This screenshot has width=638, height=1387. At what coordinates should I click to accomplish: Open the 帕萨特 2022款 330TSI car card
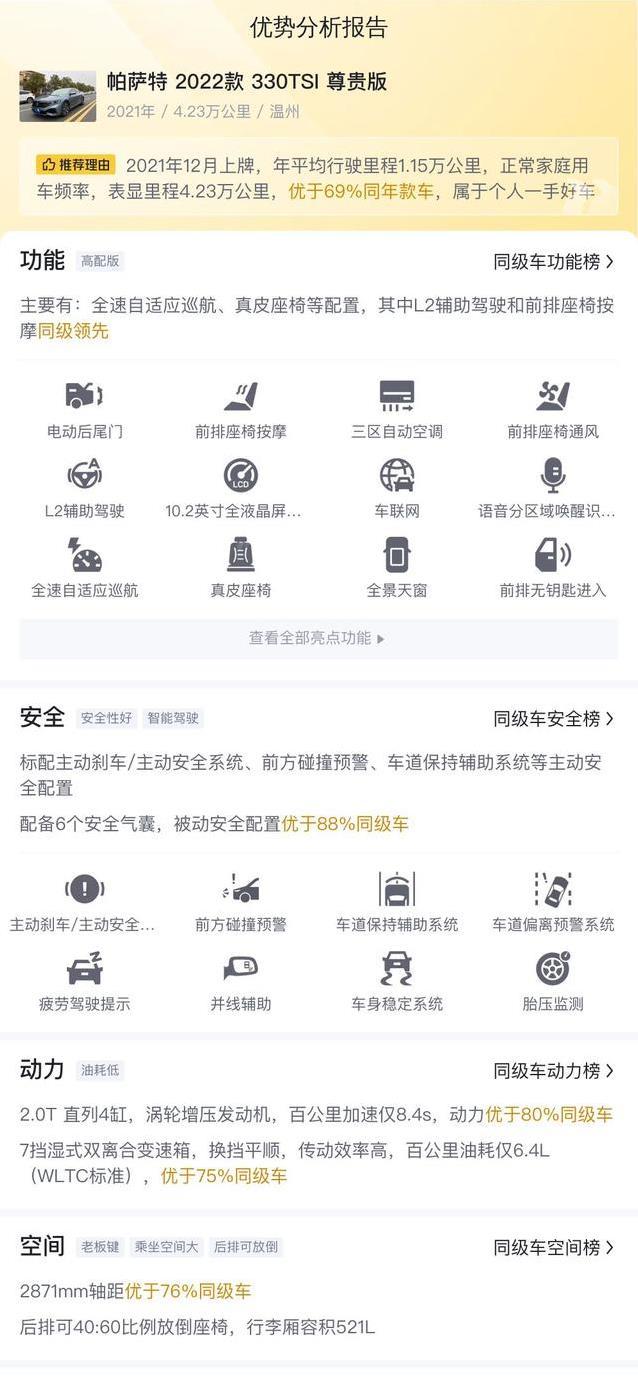[246, 95]
